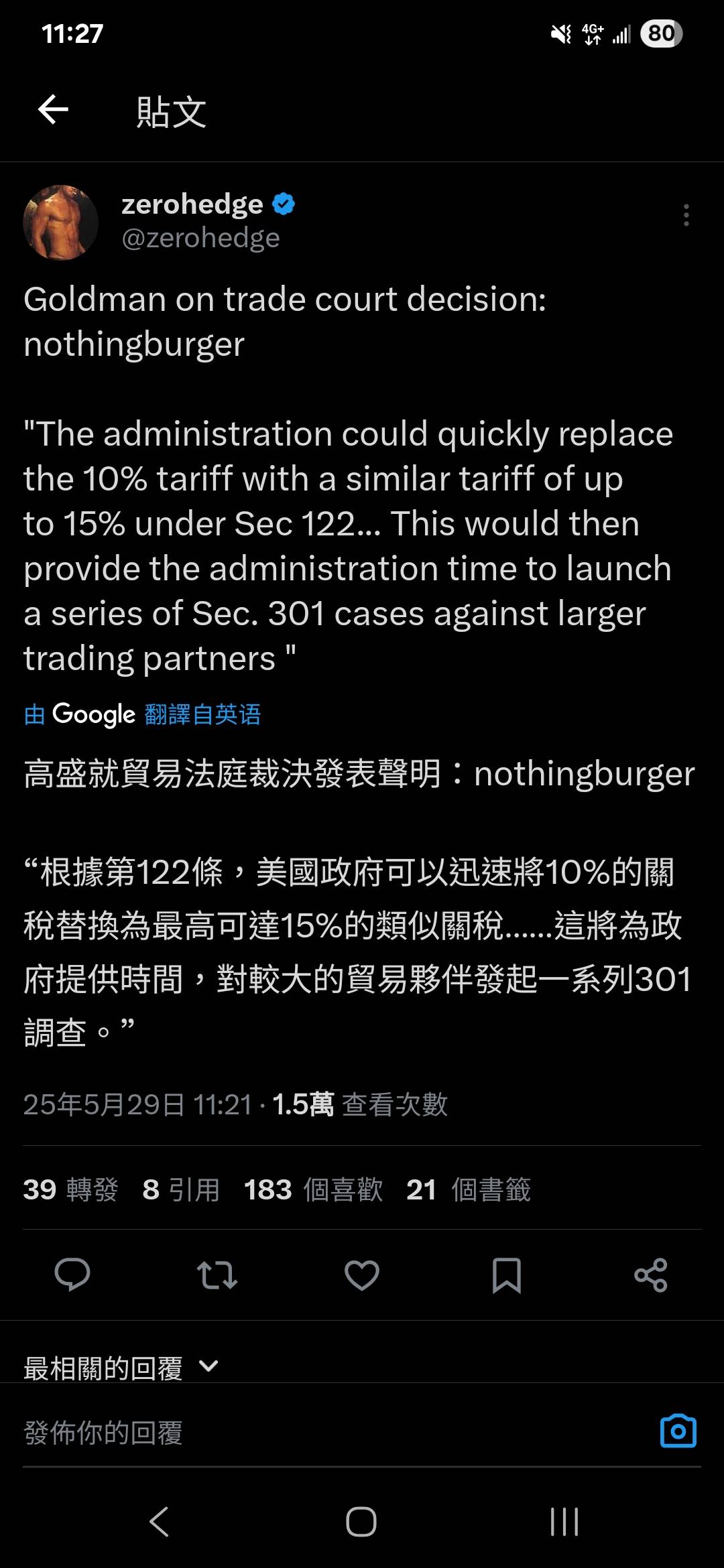Viewport: 724px width, 1568px height.
Task: Open zerohedge's profile picture
Action: pos(61,222)
